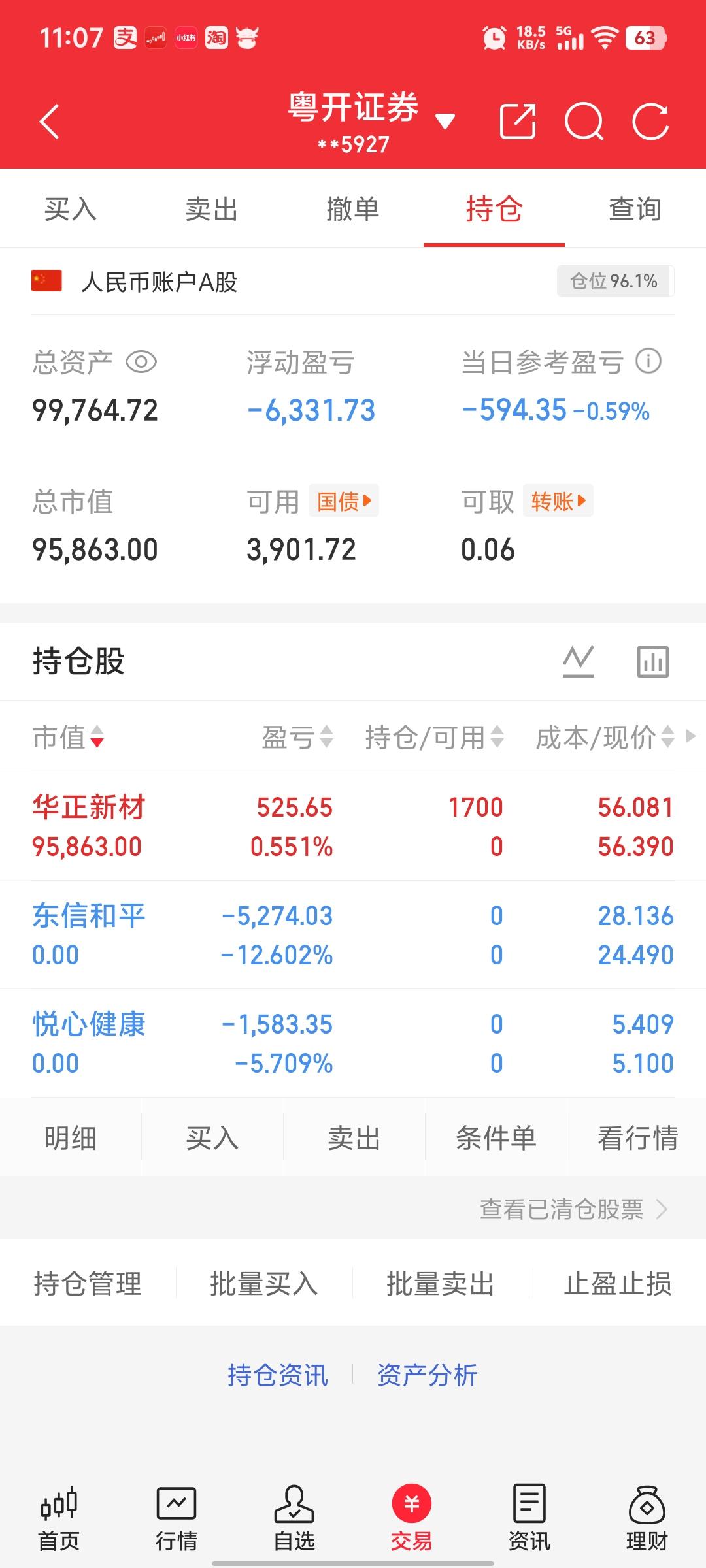Viewport: 706px width, 1568px height.
Task: Select the line chart view icon in 持仓股
Action: (x=578, y=661)
